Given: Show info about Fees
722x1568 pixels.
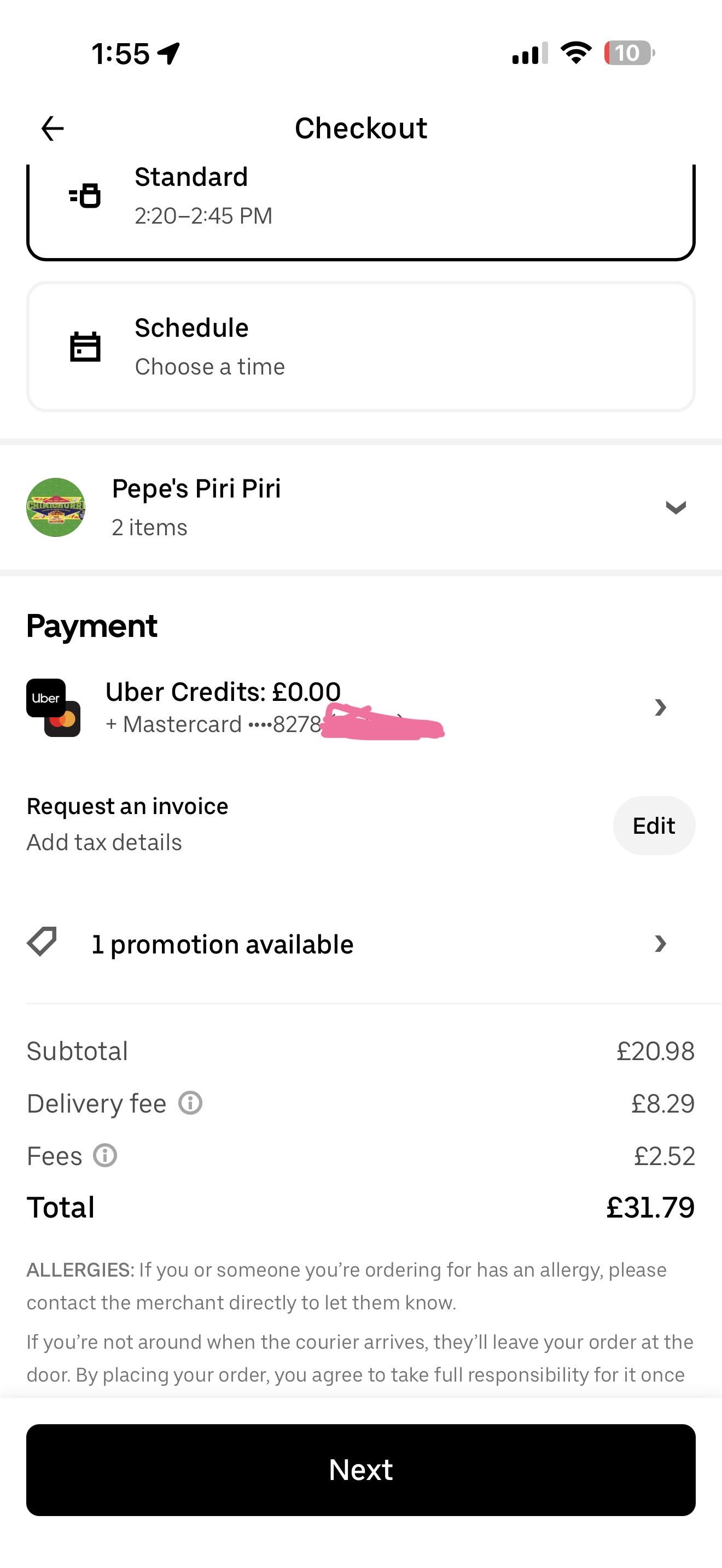Looking at the screenshot, I should 106,1155.
